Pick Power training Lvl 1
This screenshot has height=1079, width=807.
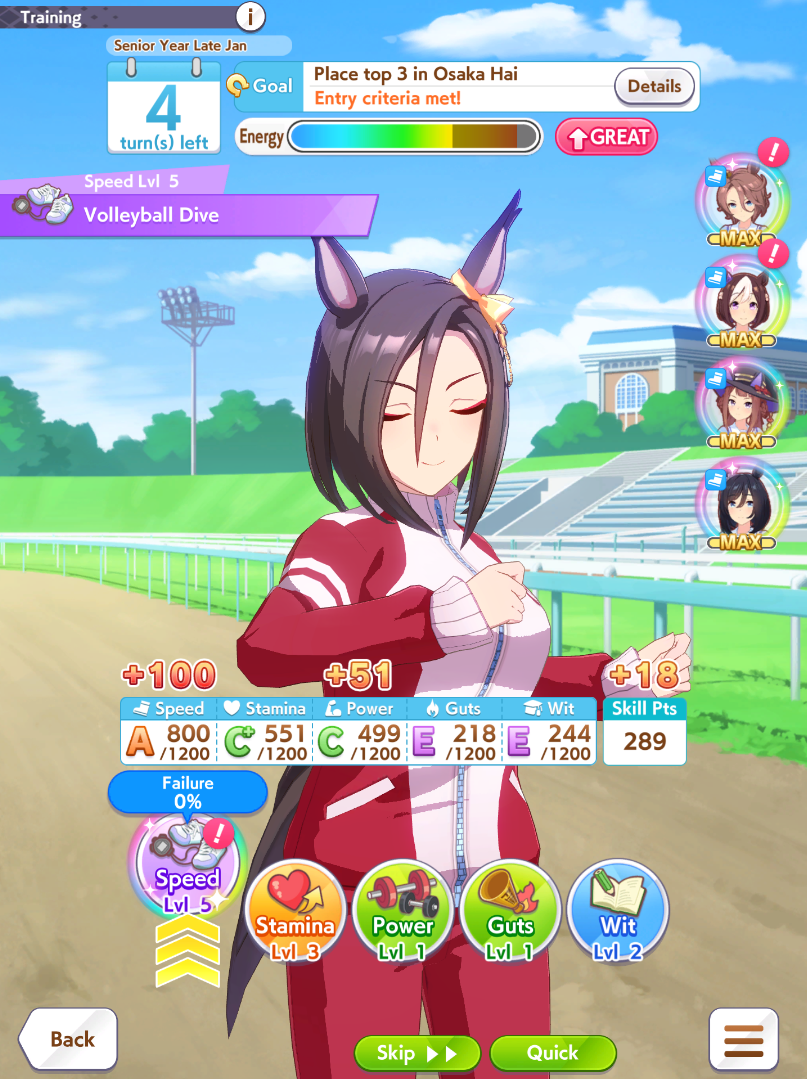pyautogui.click(x=403, y=910)
